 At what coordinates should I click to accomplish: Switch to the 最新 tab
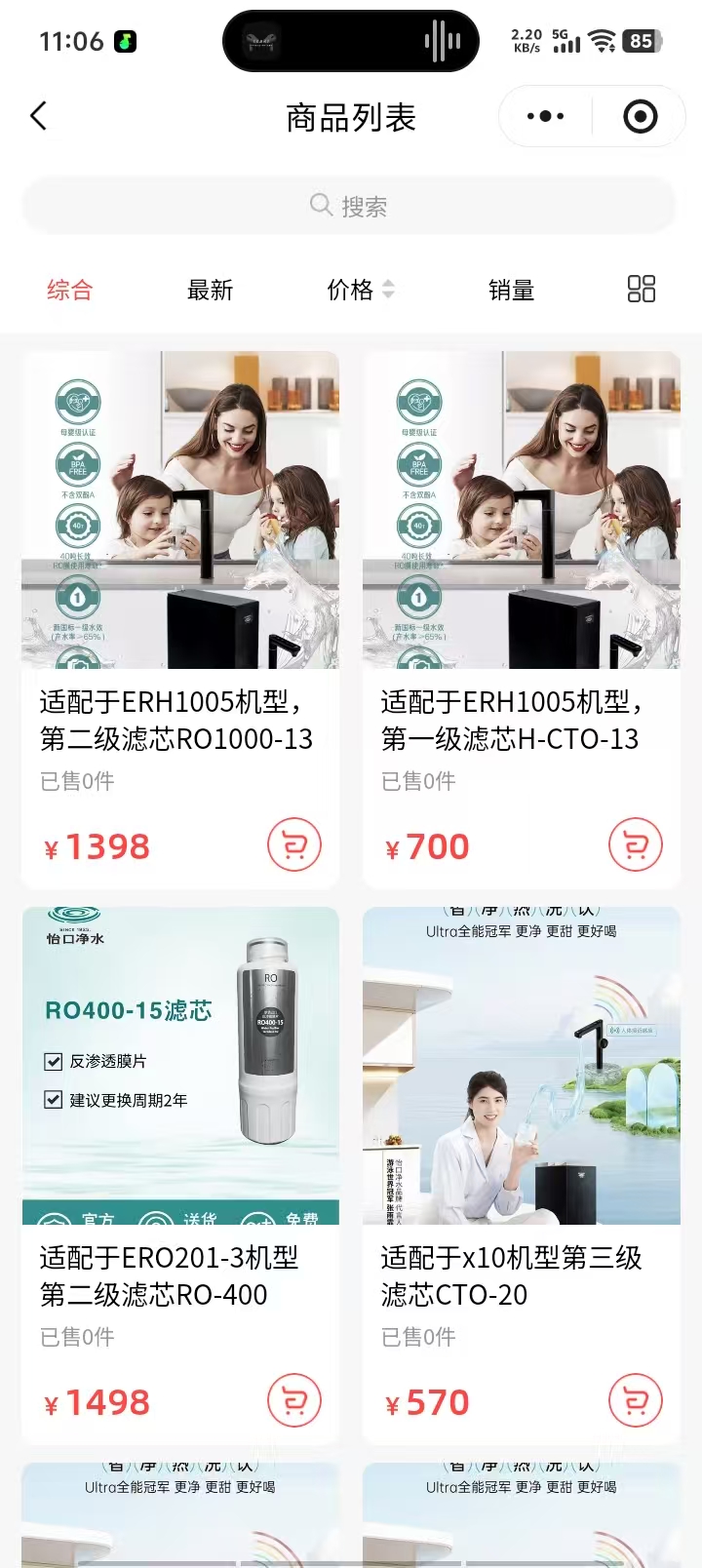[210, 290]
